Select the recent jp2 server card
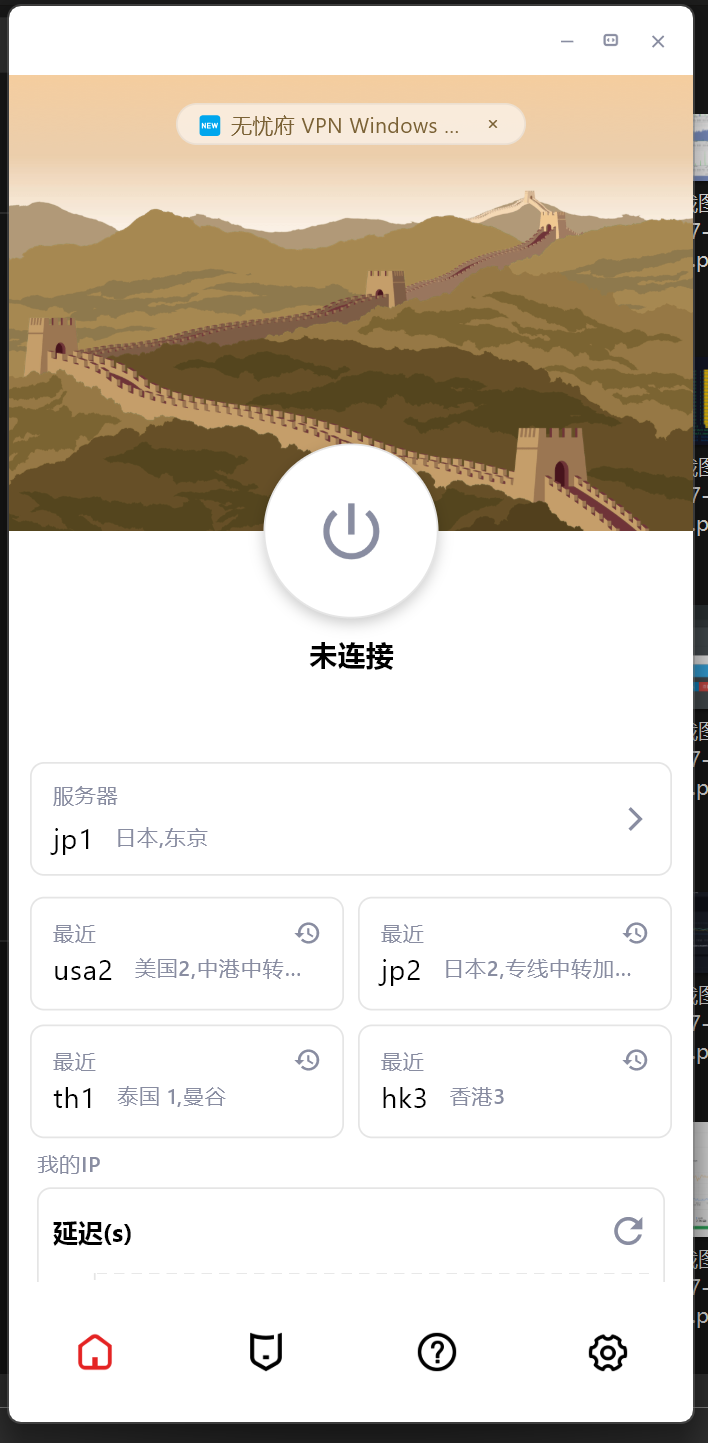This screenshot has width=708, height=1443. (x=514, y=953)
